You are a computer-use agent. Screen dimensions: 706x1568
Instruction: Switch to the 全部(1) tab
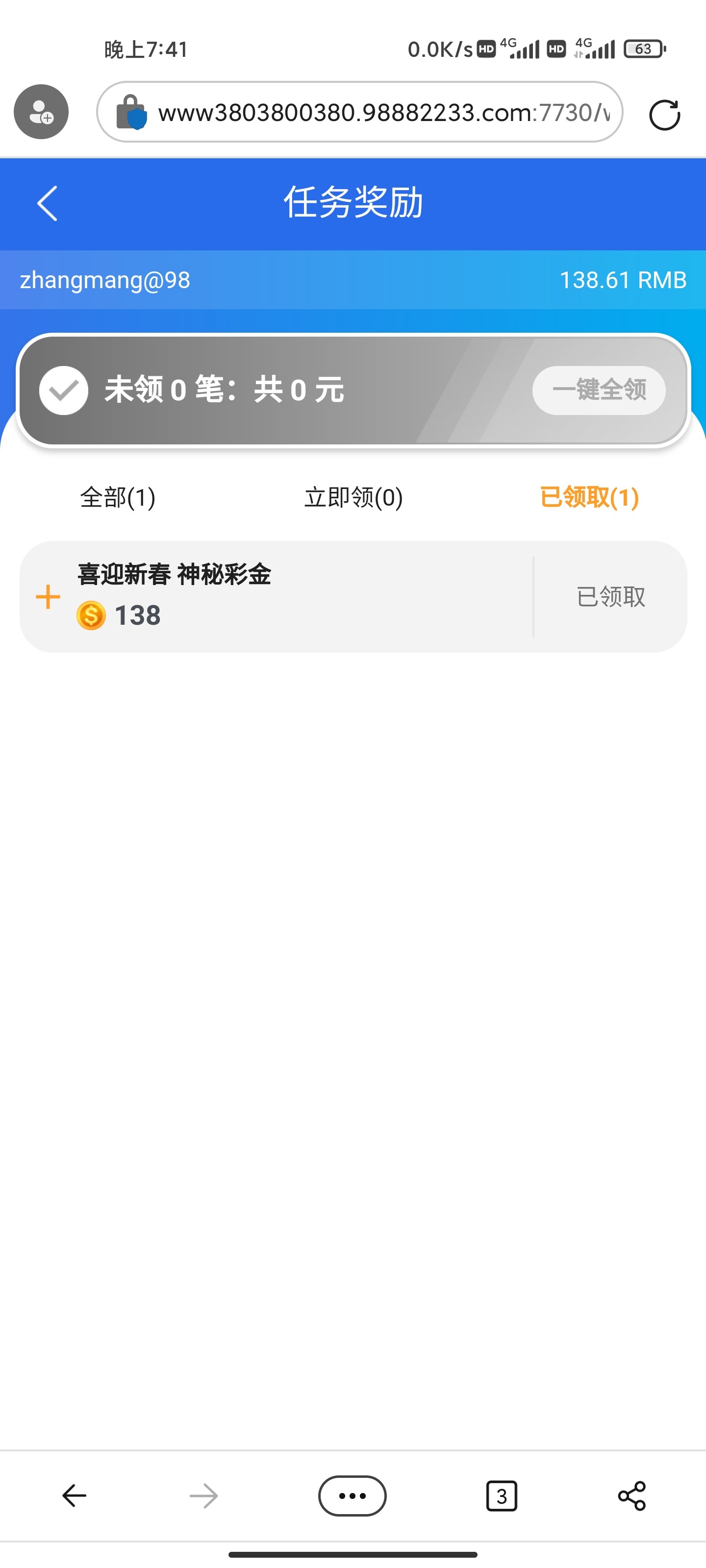pos(118,497)
